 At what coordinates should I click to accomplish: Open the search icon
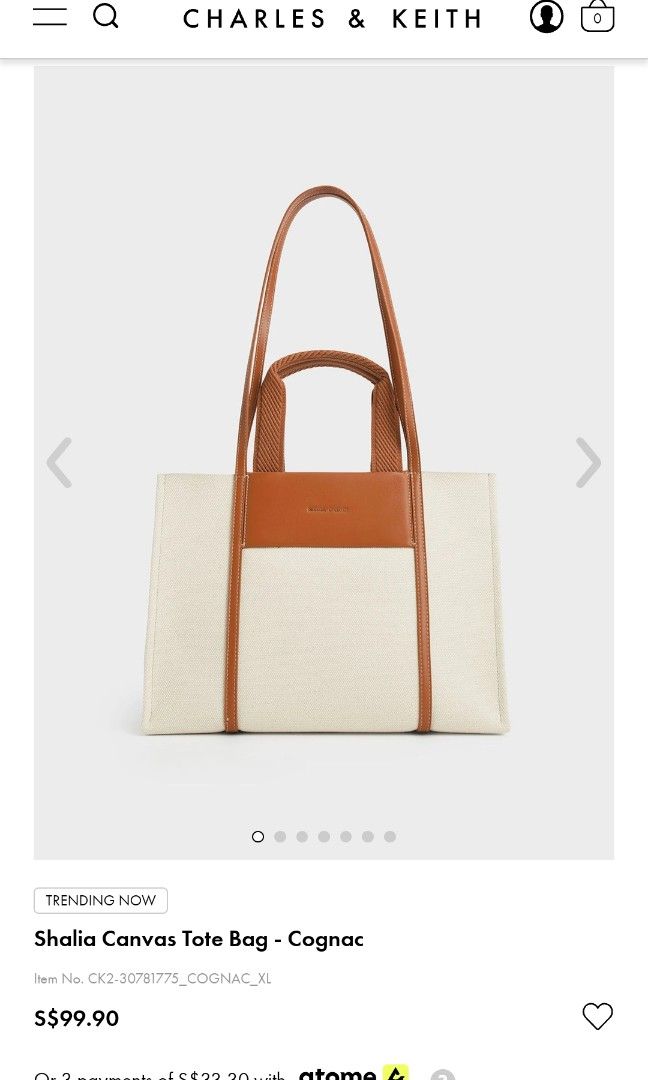coord(106,16)
